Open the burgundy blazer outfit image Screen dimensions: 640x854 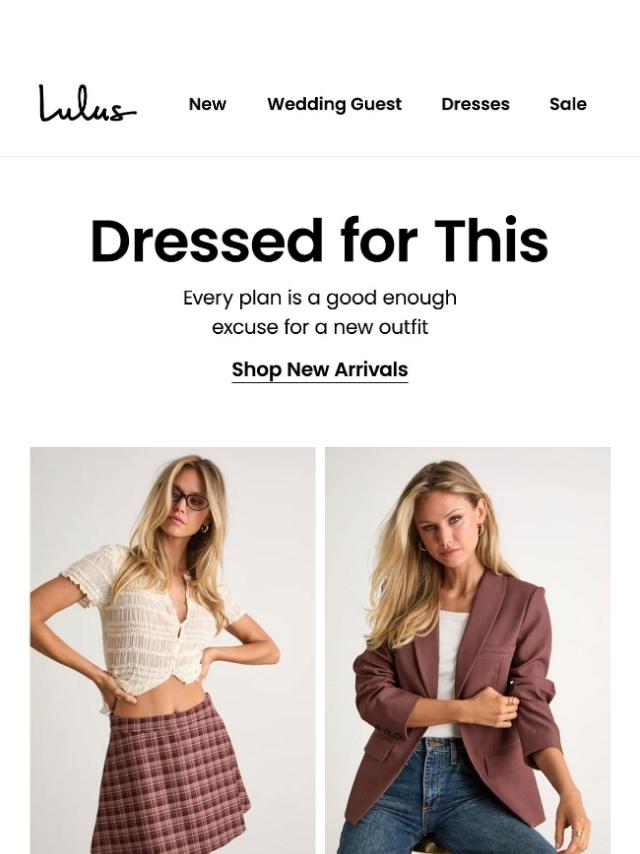(467, 650)
